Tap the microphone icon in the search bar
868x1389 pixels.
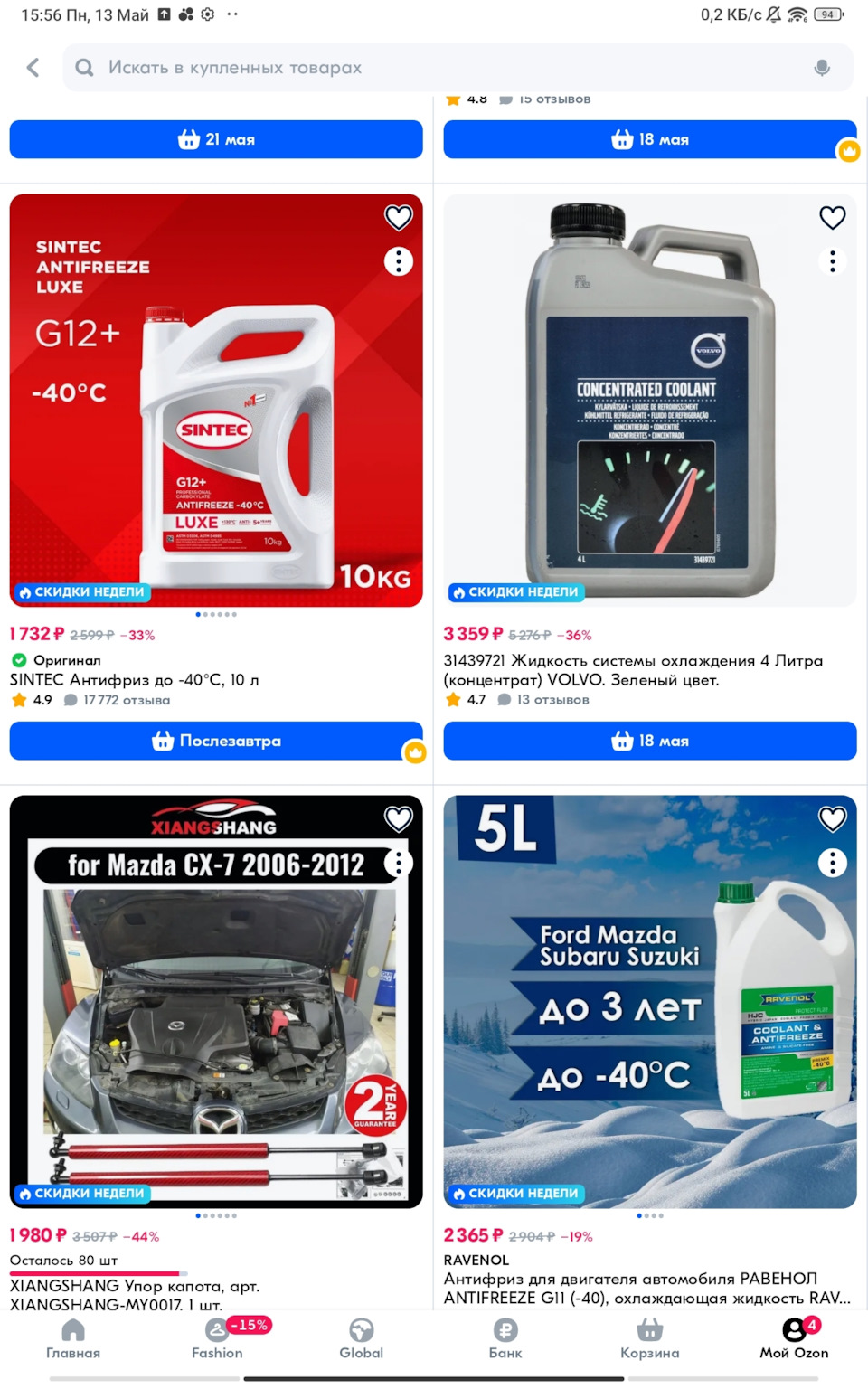pyautogui.click(x=821, y=67)
